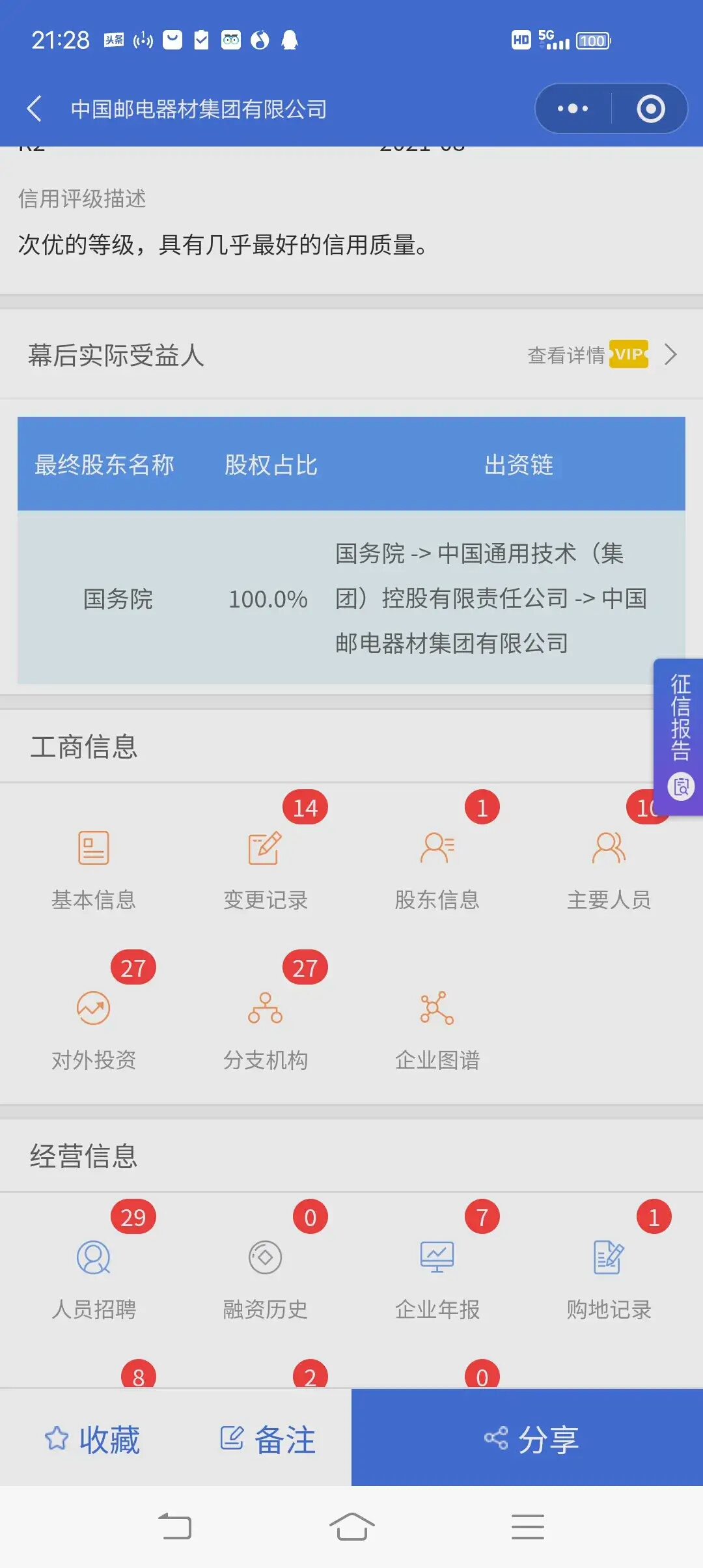Close the mini program via circle icon
This screenshot has width=703, height=1568.
[x=650, y=109]
